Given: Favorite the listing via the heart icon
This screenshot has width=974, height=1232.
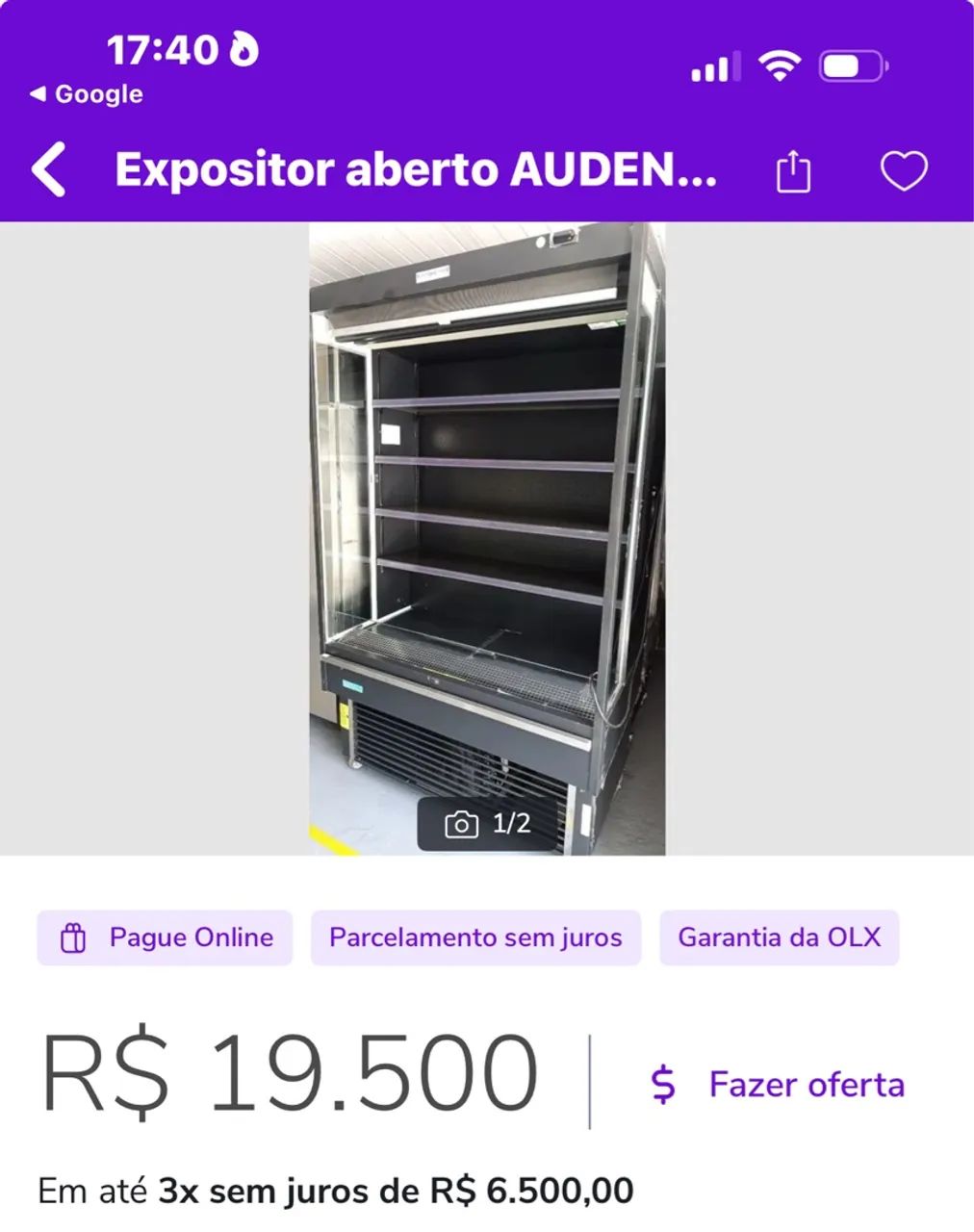Looking at the screenshot, I should coord(903,169).
